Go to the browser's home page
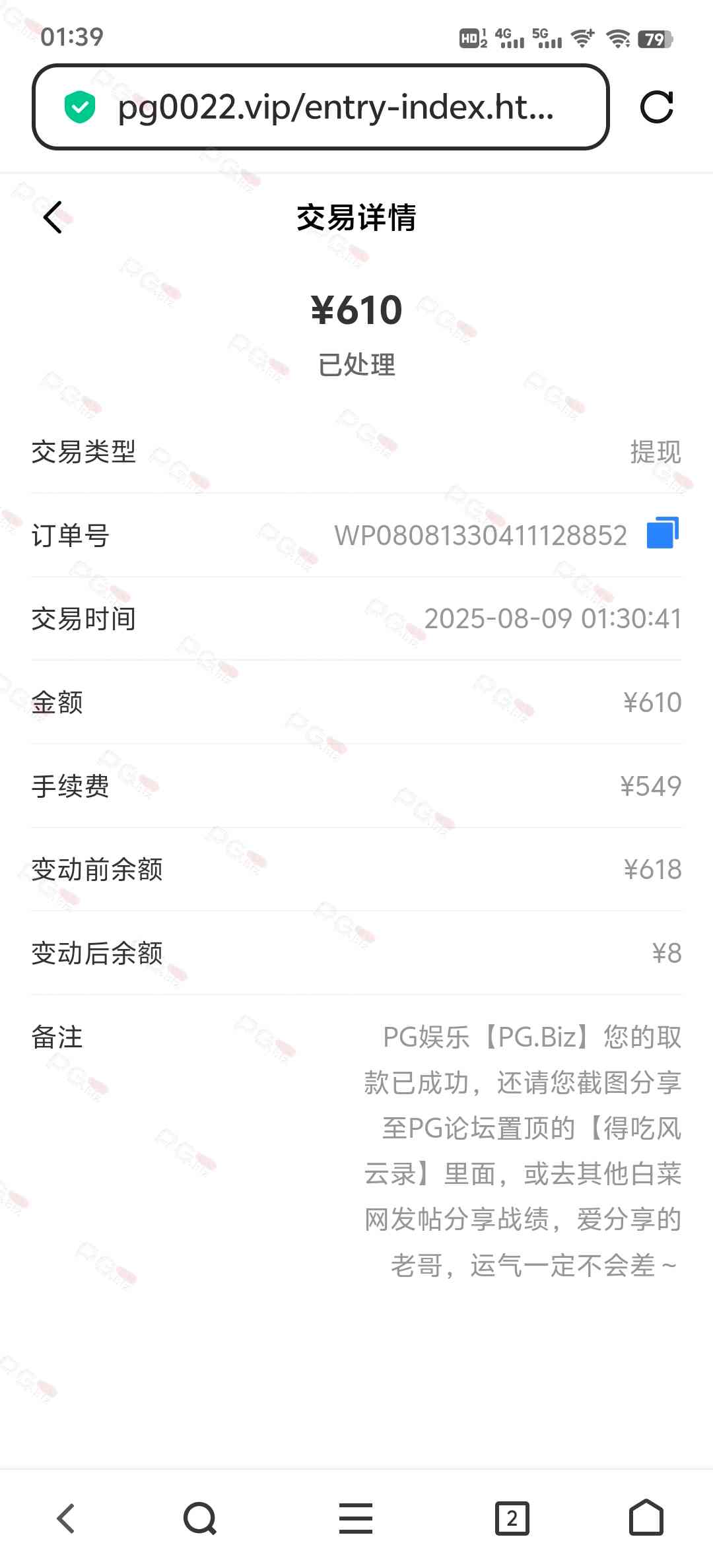The image size is (713, 1568). pos(646,1518)
